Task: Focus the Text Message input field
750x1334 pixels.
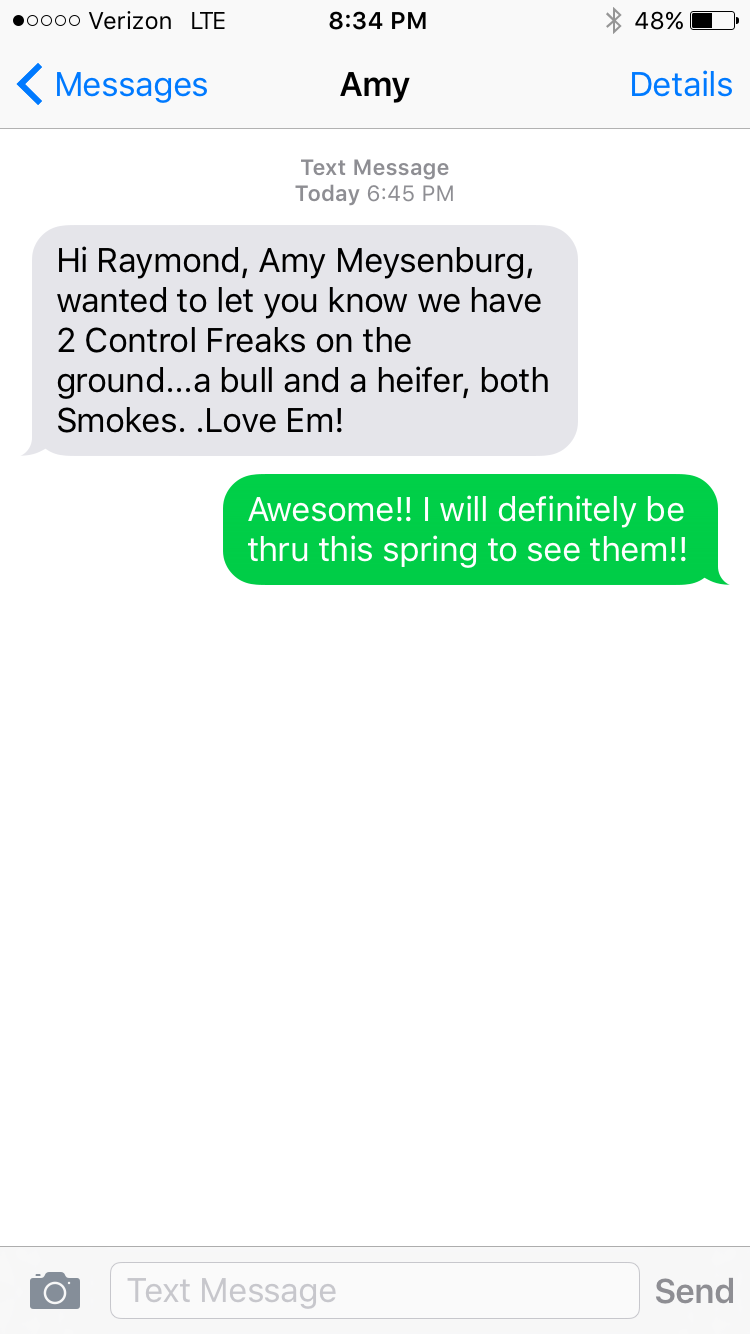Action: tap(374, 1290)
